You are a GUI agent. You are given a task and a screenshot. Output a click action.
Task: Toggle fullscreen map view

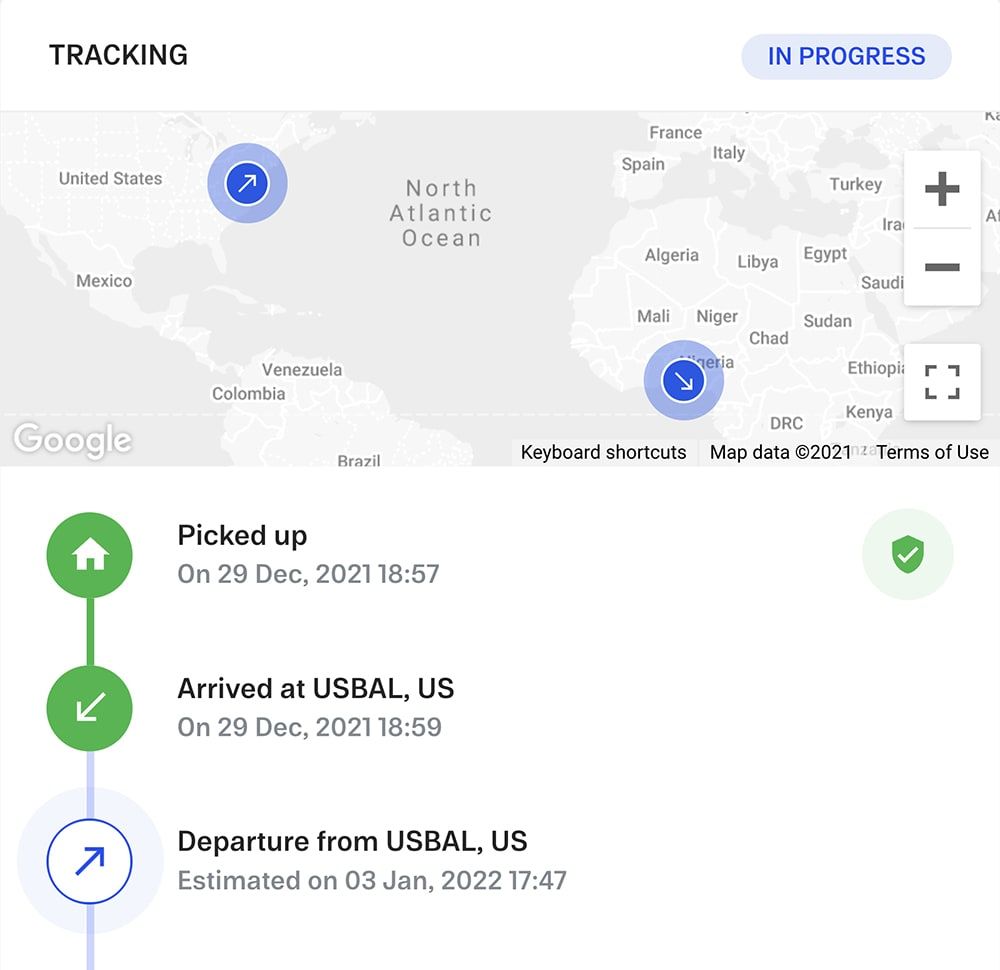point(941,382)
